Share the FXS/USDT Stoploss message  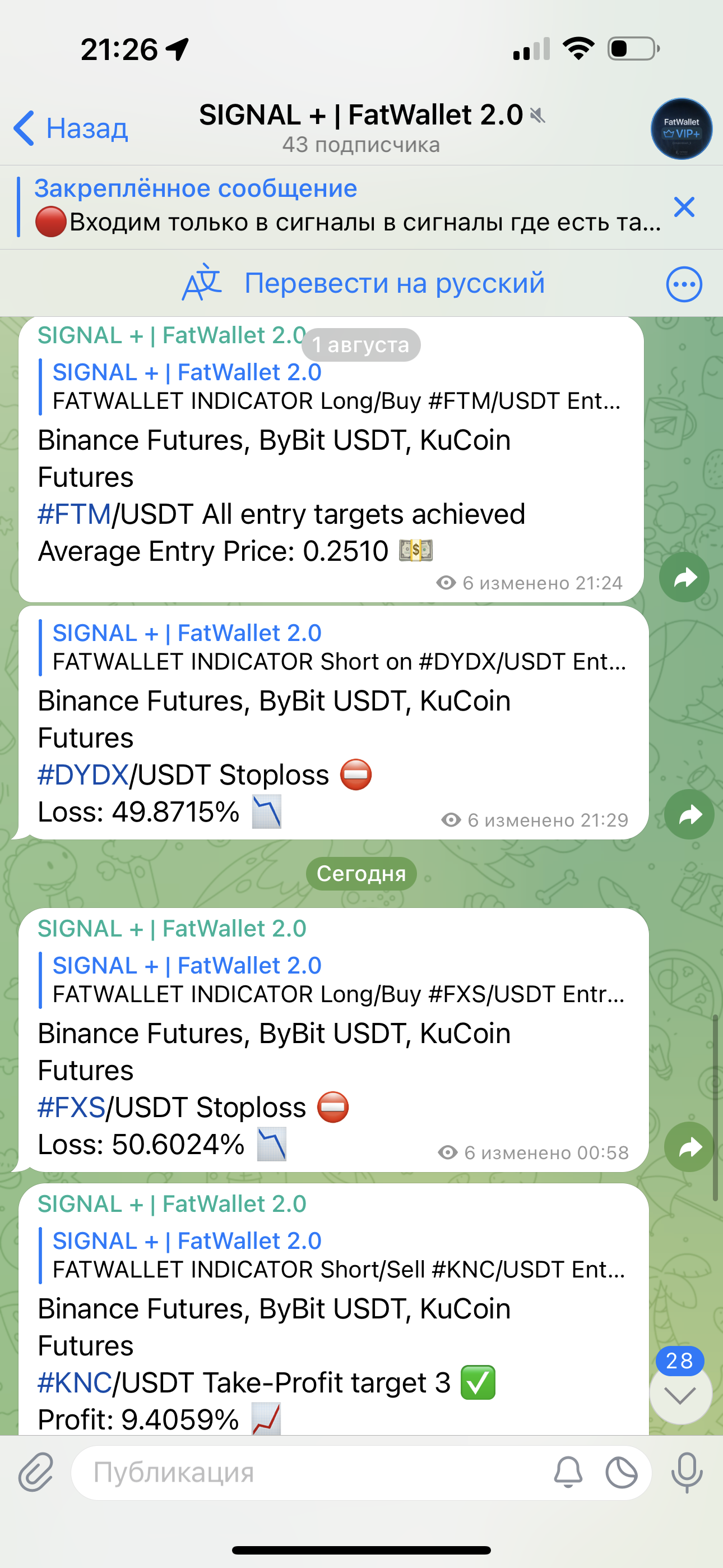[689, 1147]
